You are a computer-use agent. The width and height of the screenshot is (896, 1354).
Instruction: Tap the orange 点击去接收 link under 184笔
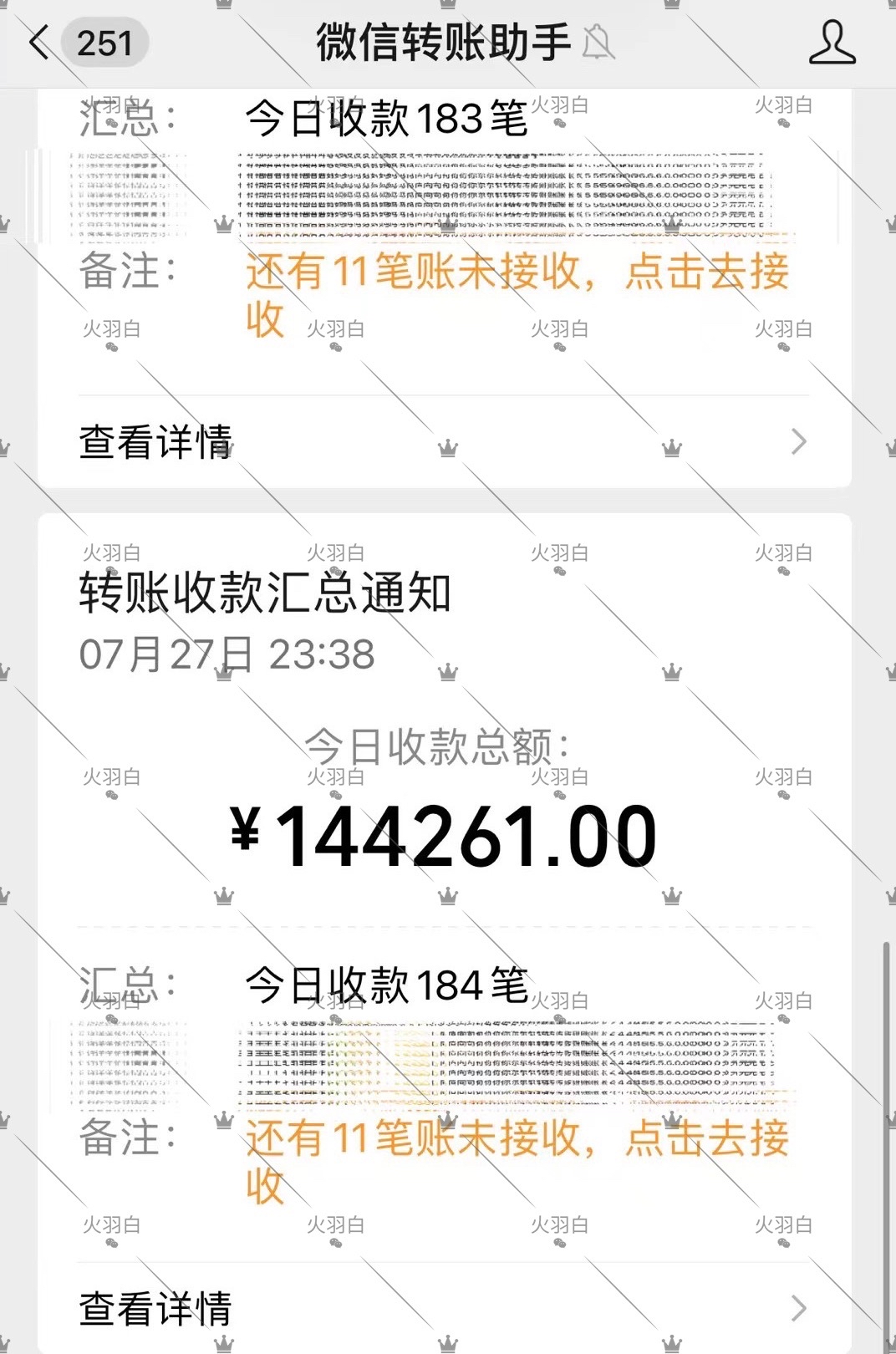click(705, 1139)
